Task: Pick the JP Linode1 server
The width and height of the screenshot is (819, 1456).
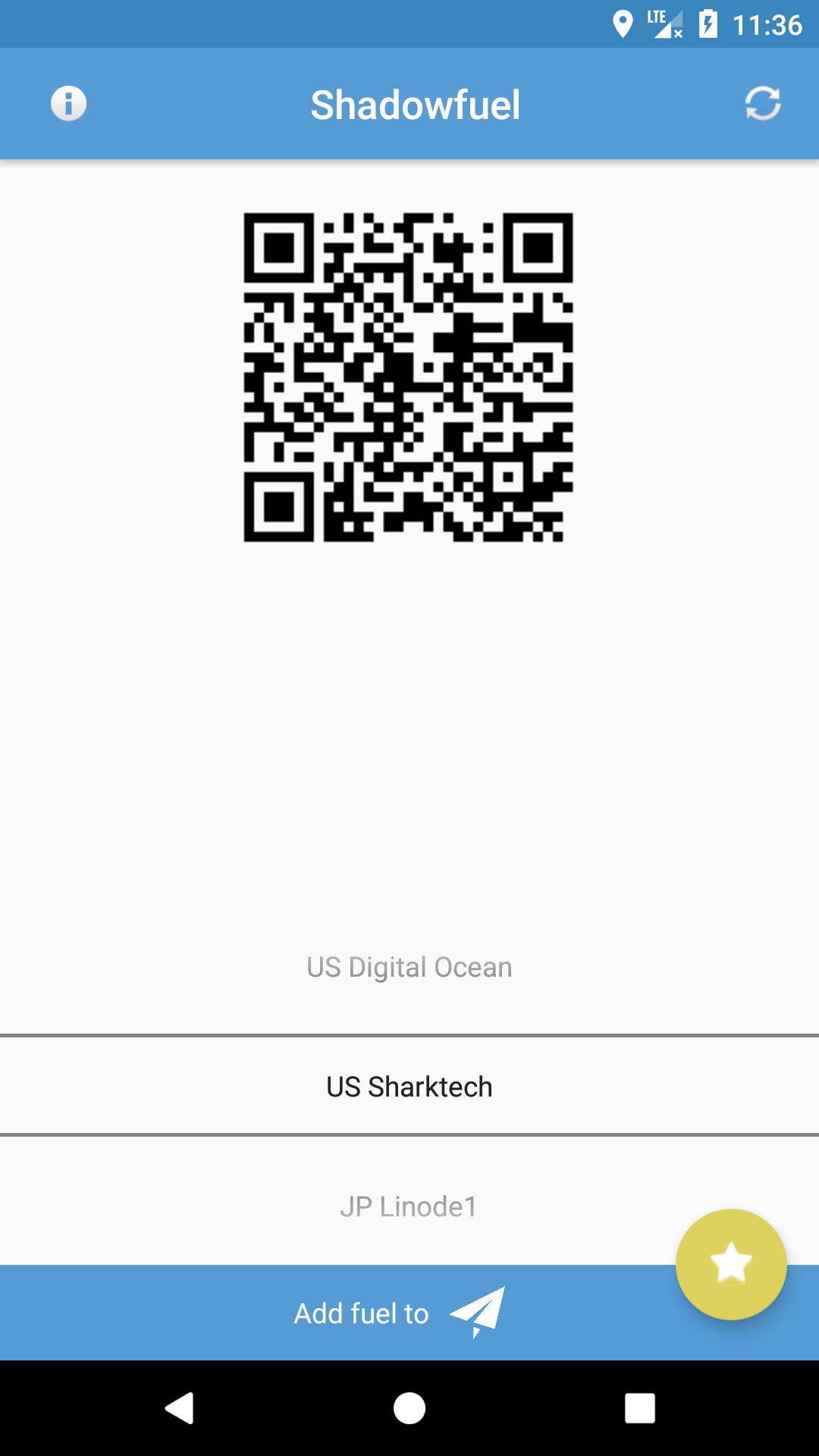Action: pyautogui.click(x=409, y=1207)
